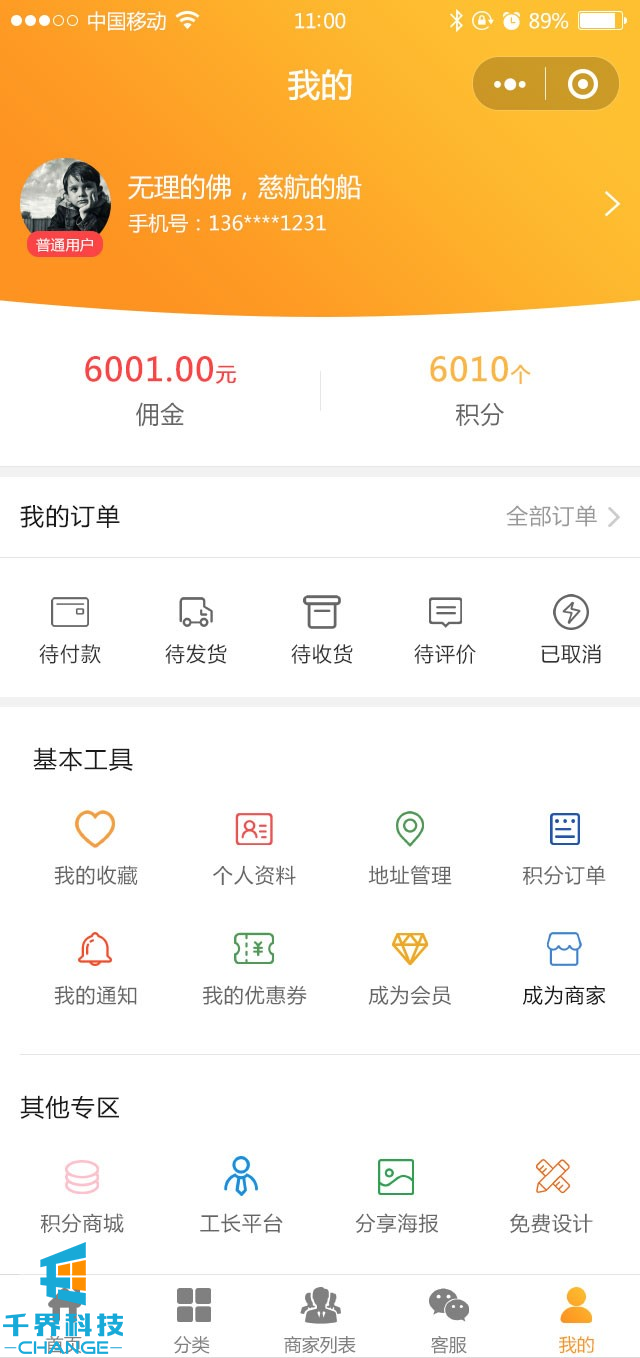View 待评价 orders awaiting review
This screenshot has width=640, height=1358.
coord(445,630)
